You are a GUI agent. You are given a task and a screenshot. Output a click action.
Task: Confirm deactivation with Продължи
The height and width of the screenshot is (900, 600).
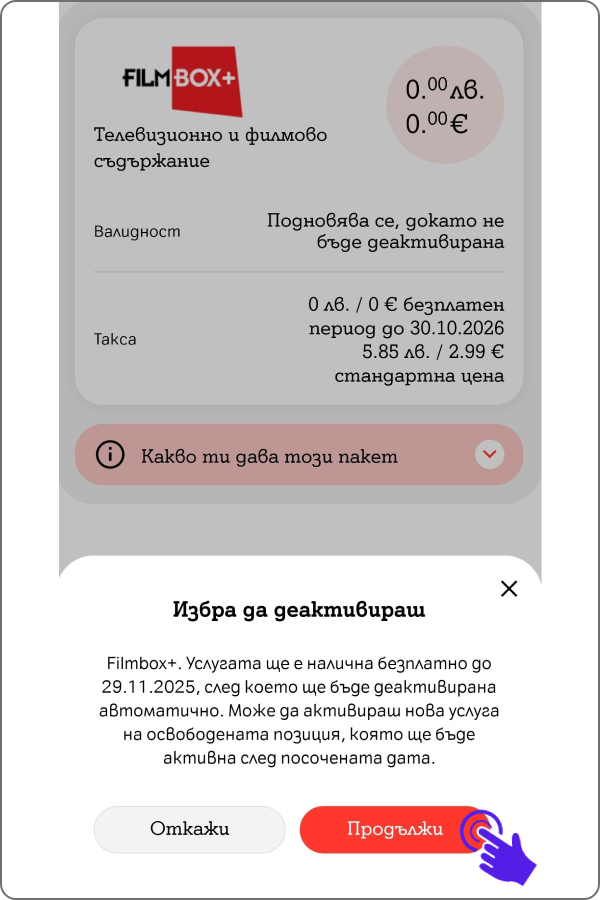[x=394, y=829]
